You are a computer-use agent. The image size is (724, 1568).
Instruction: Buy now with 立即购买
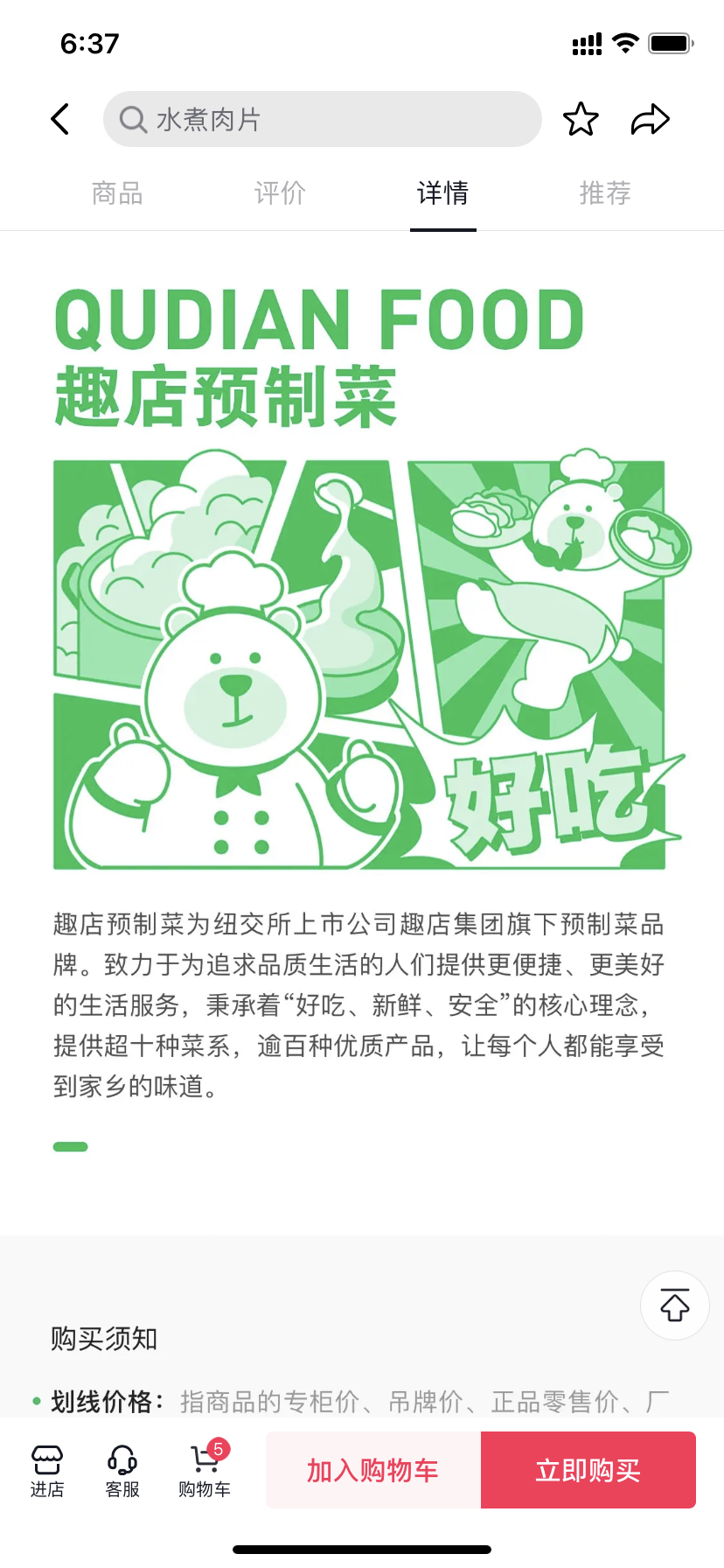point(588,1470)
